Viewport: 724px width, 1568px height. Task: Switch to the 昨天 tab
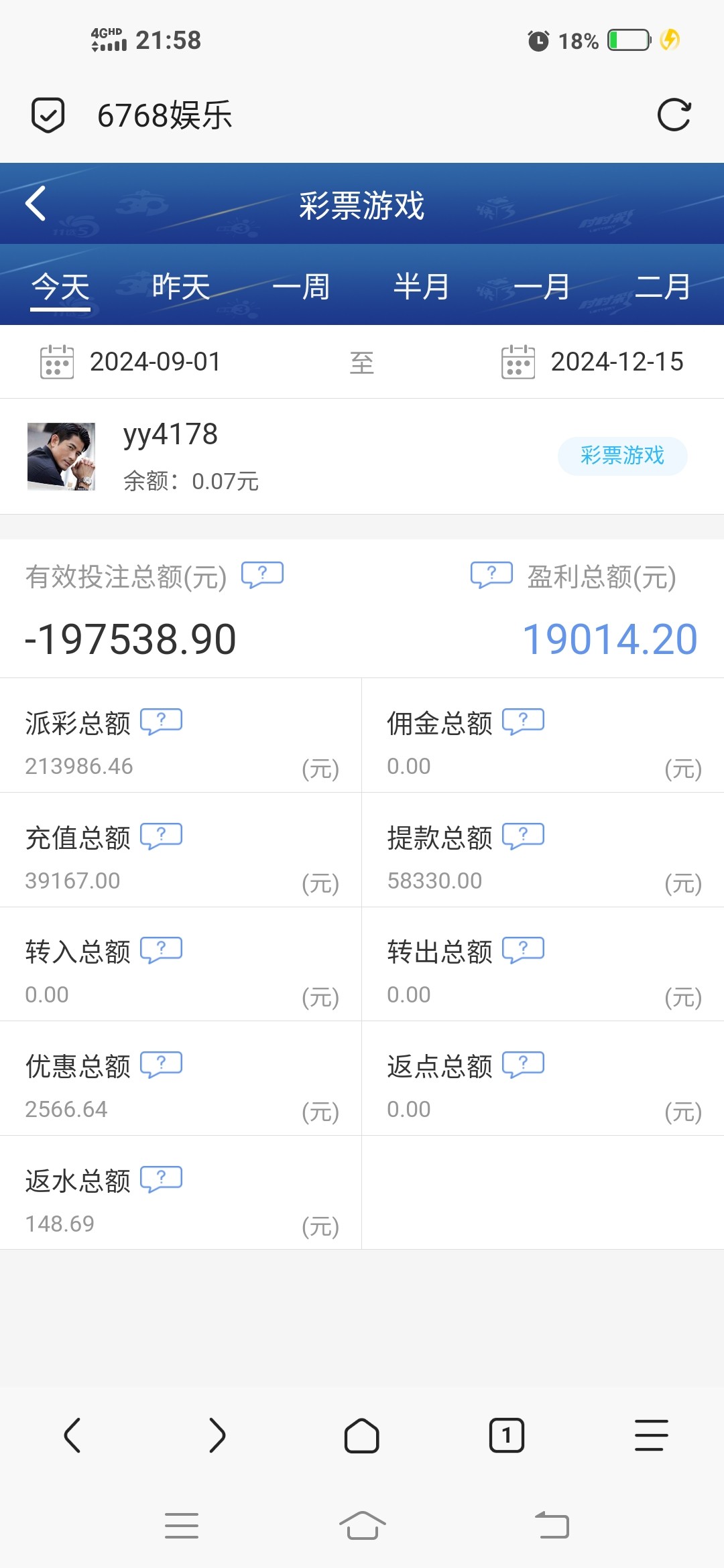(181, 287)
